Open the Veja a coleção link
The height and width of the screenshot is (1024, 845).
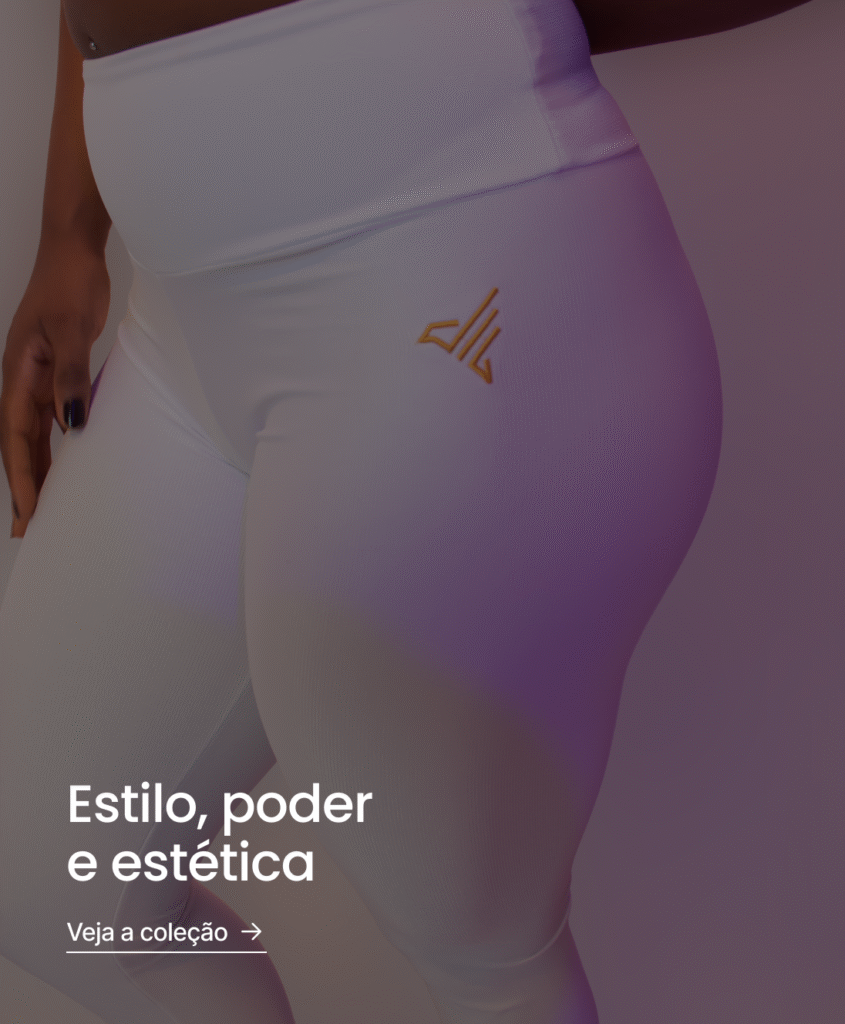pyautogui.click(x=165, y=933)
